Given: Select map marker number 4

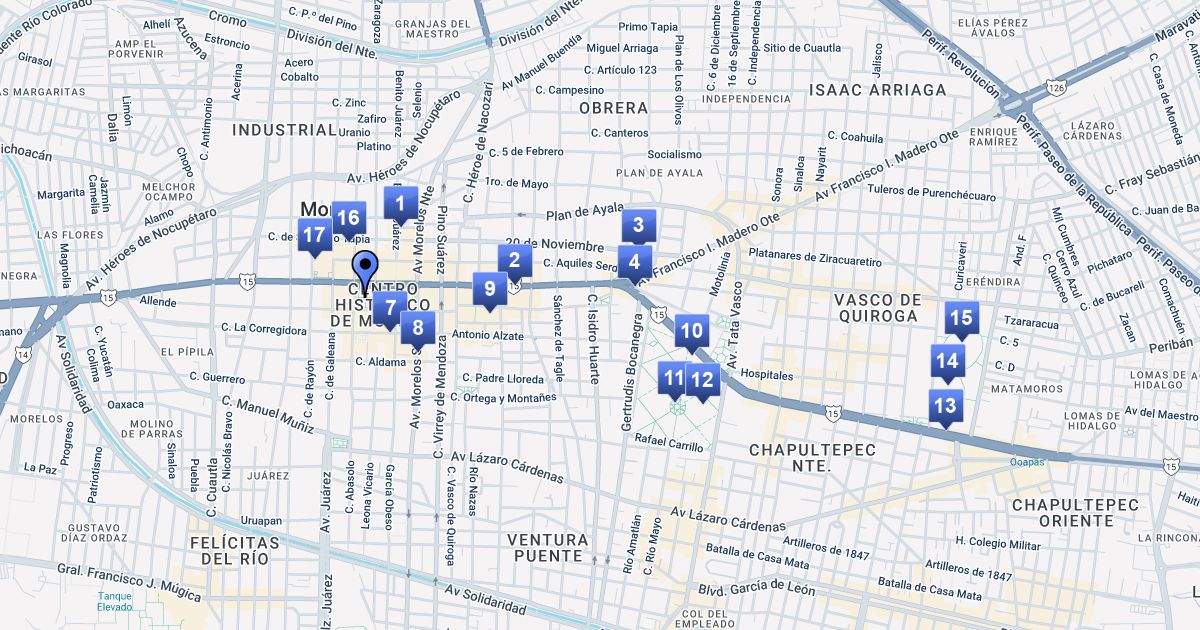Looking at the screenshot, I should tap(634, 263).
